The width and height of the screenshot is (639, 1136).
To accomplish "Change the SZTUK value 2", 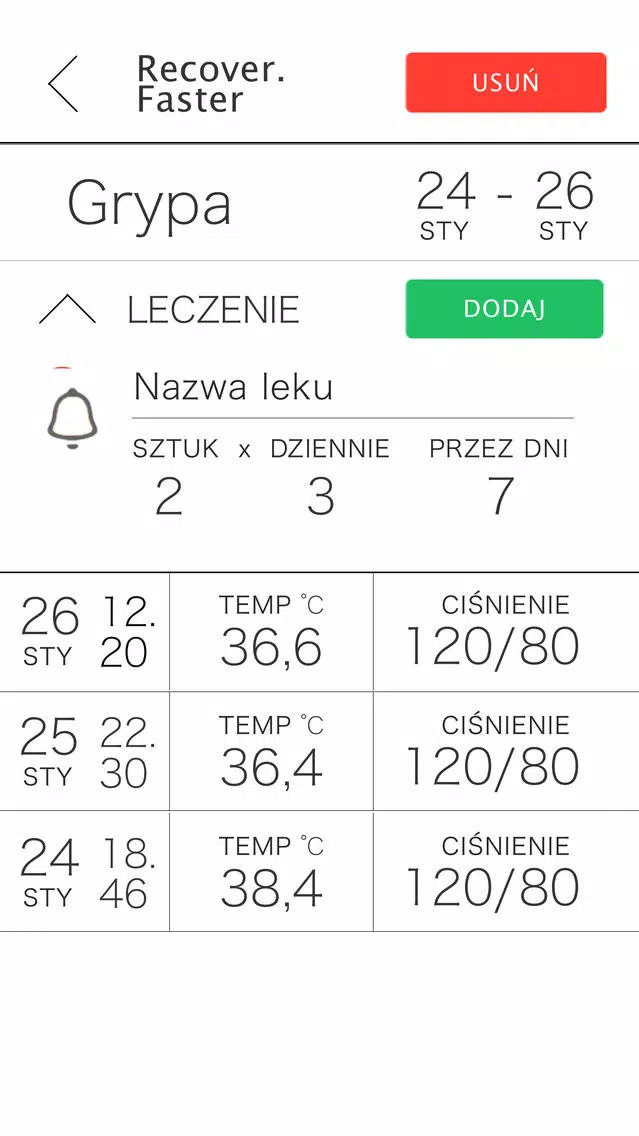I will [x=169, y=497].
